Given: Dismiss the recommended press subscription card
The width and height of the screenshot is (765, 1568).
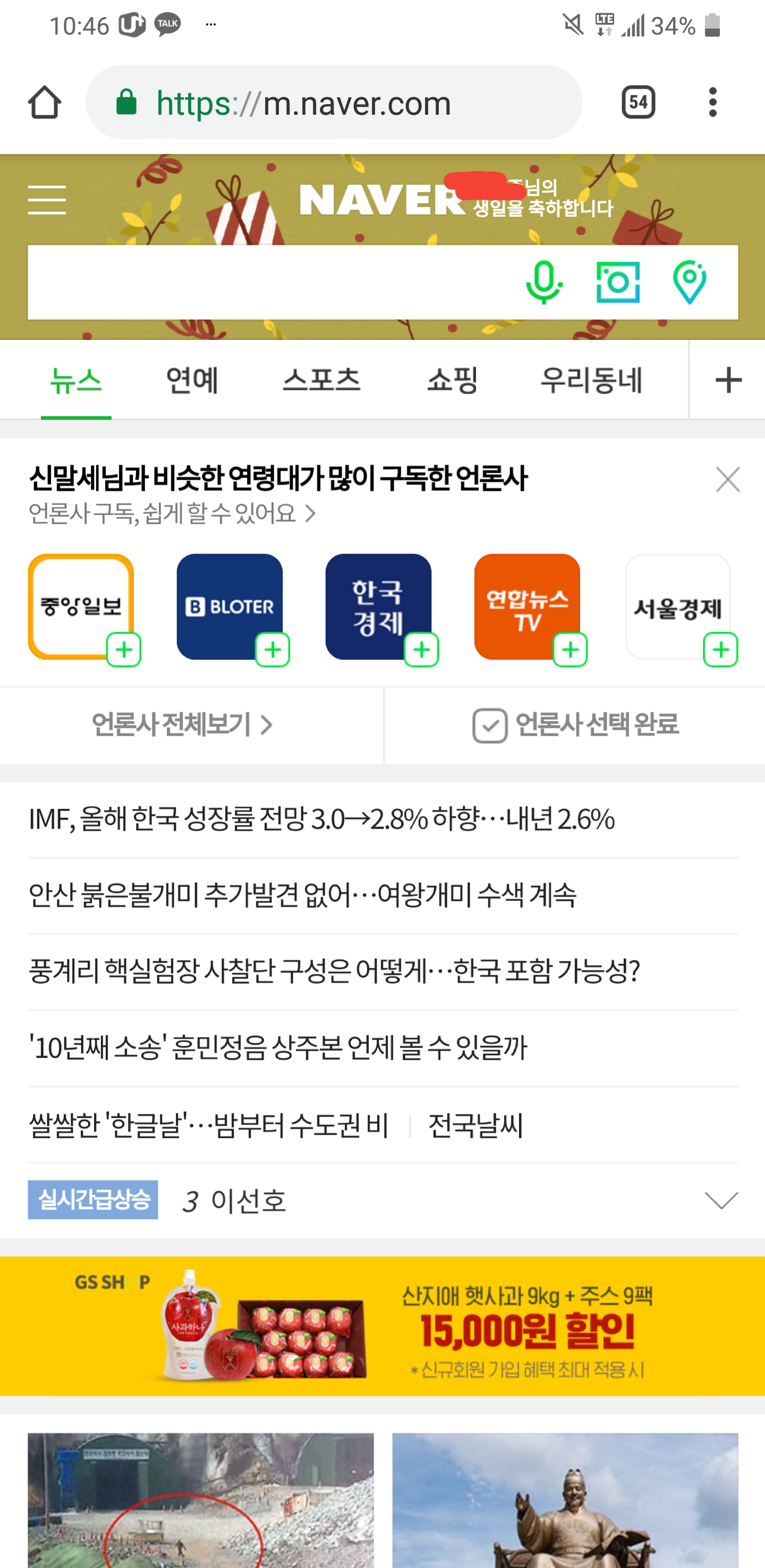Looking at the screenshot, I should coord(728,480).
